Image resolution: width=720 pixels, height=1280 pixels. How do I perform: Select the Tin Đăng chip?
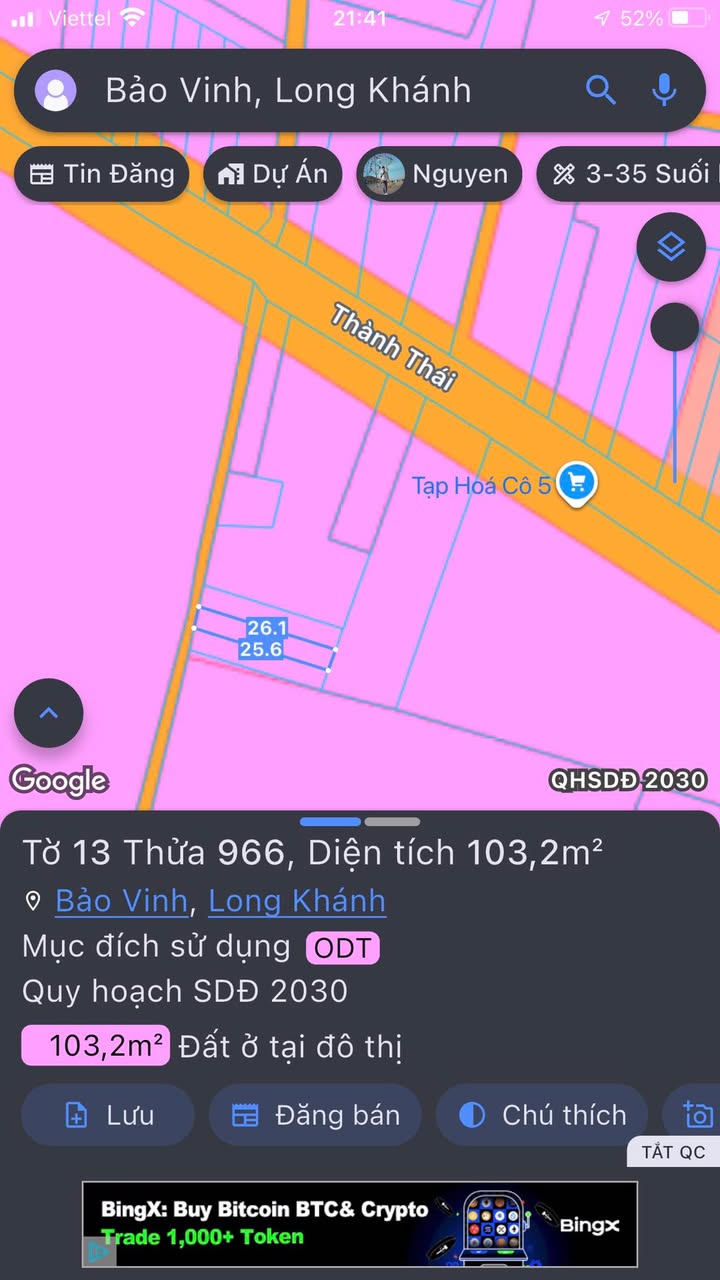point(102,174)
